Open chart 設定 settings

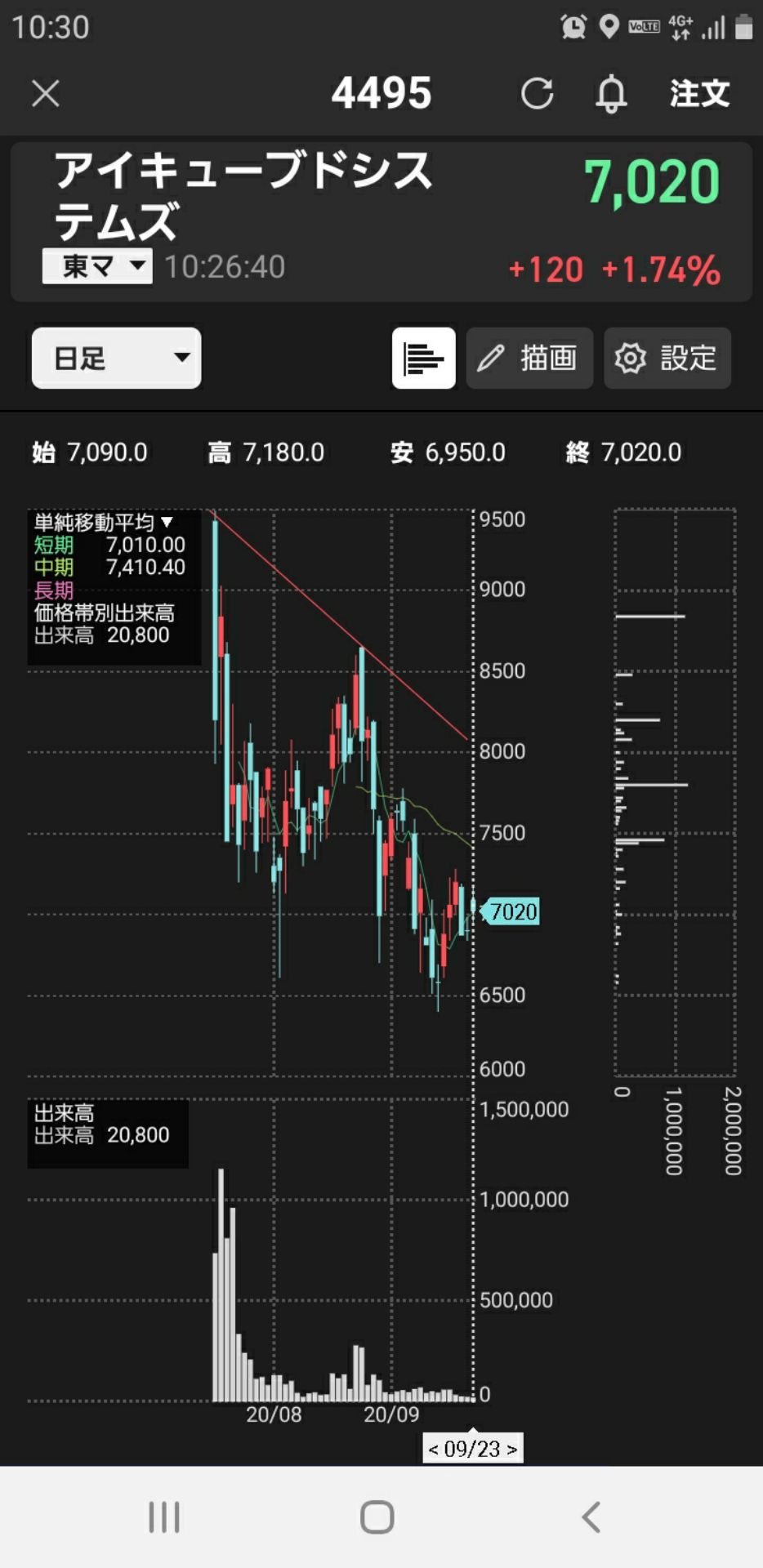click(x=667, y=358)
